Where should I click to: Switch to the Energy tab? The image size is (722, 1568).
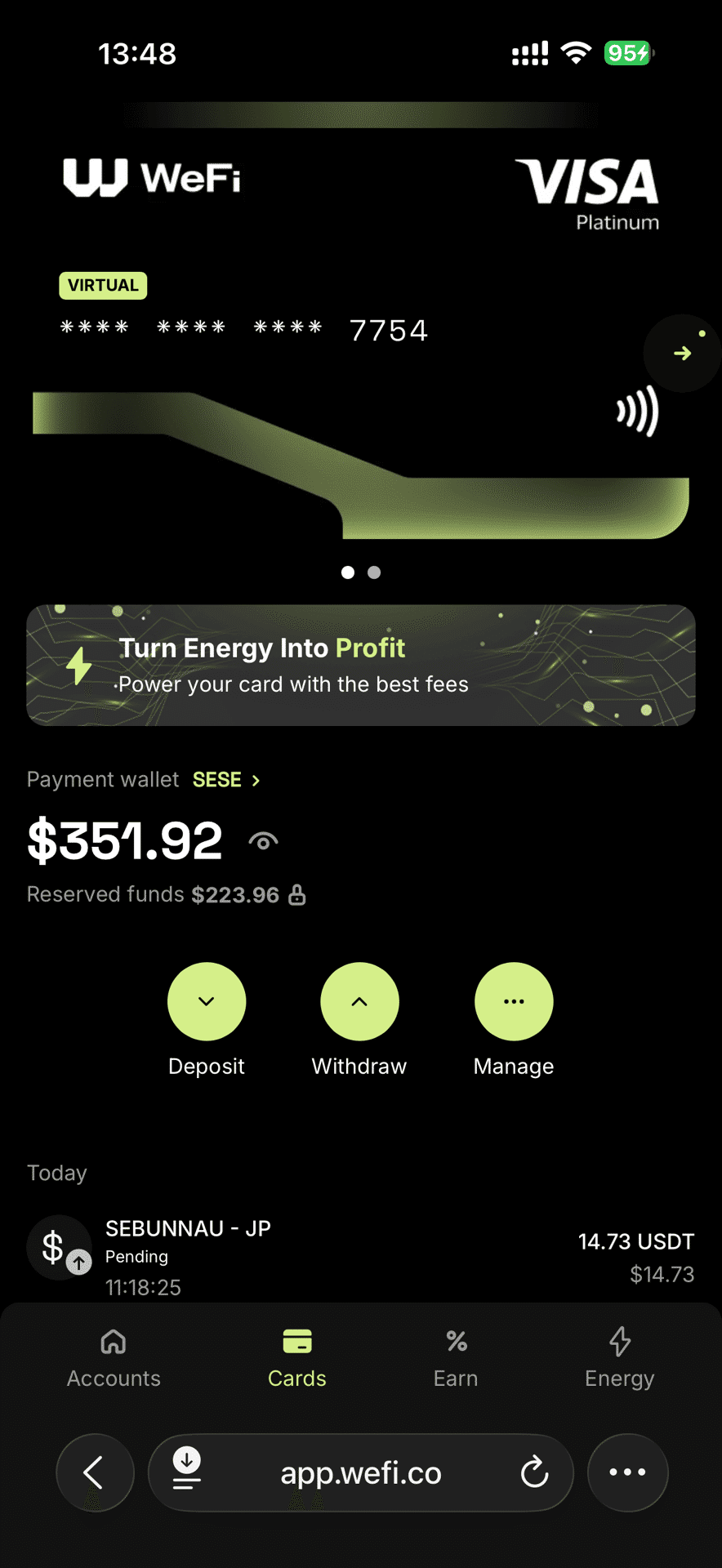tap(620, 1359)
